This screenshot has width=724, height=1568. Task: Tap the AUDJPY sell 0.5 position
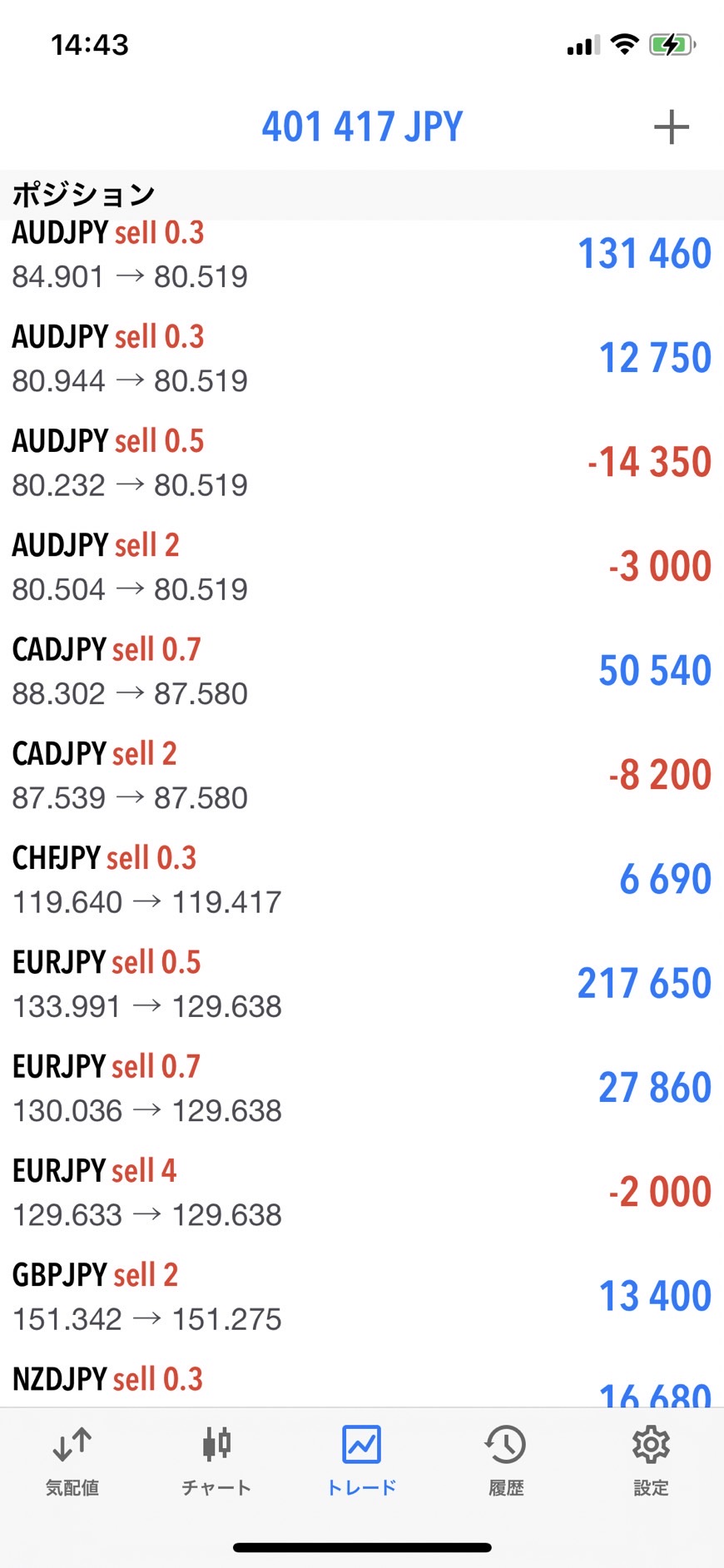(x=361, y=463)
